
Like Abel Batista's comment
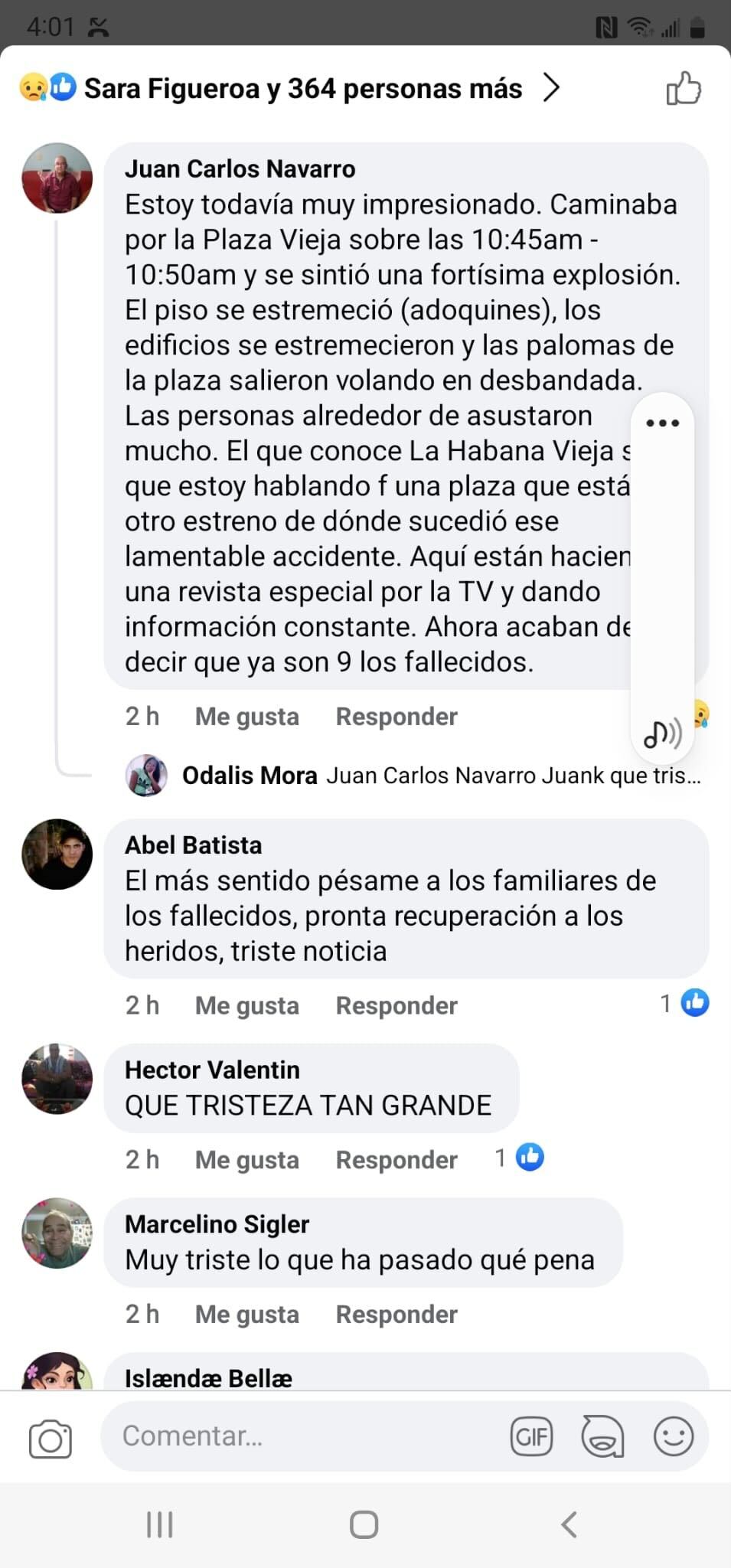pos(246,1005)
